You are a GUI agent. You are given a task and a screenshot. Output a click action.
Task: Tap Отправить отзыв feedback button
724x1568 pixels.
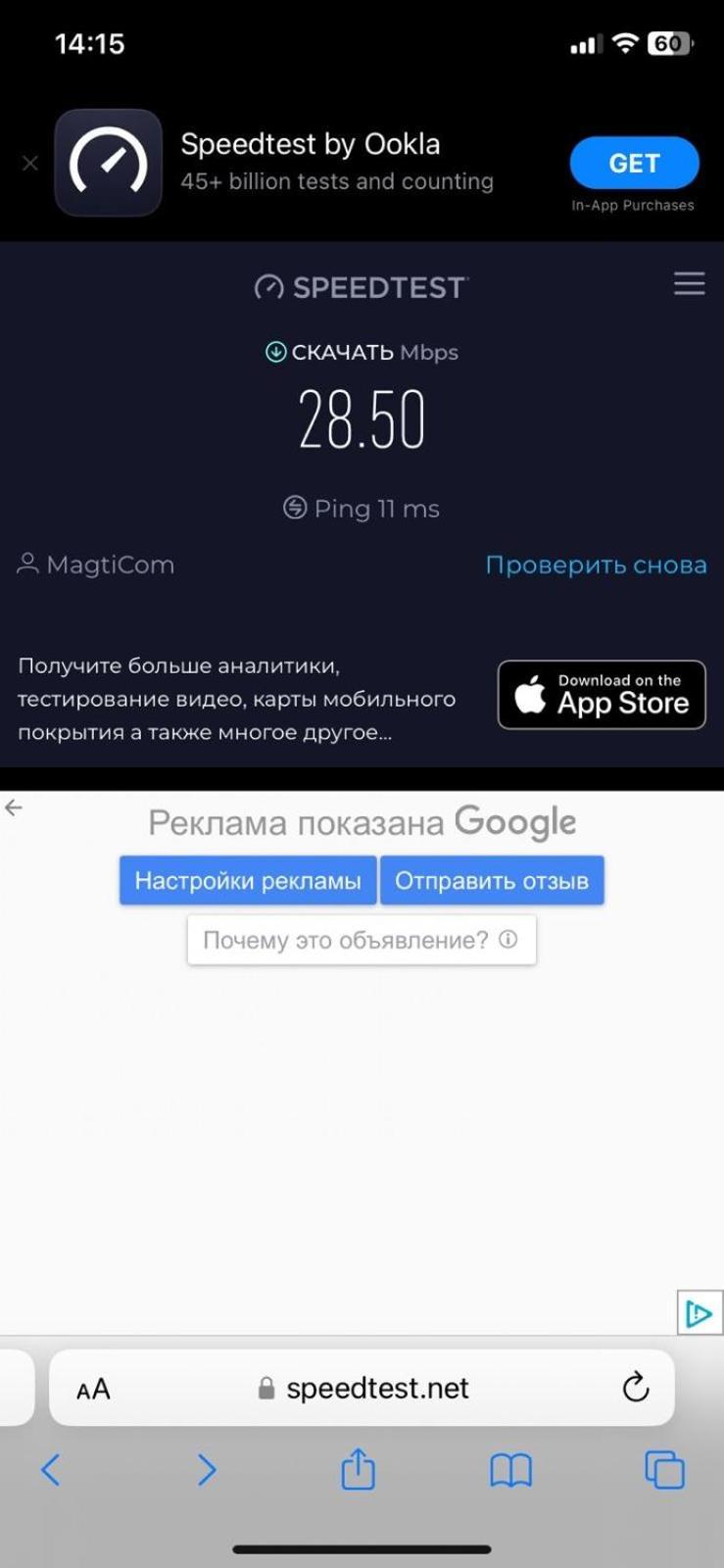(491, 880)
